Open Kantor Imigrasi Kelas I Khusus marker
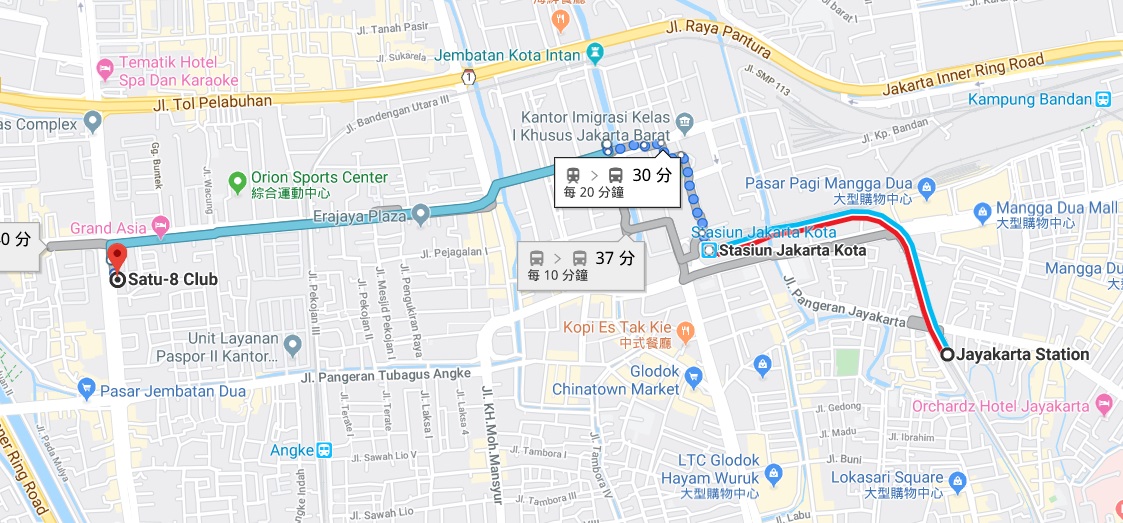This screenshot has height=523, width=1123. (685, 123)
